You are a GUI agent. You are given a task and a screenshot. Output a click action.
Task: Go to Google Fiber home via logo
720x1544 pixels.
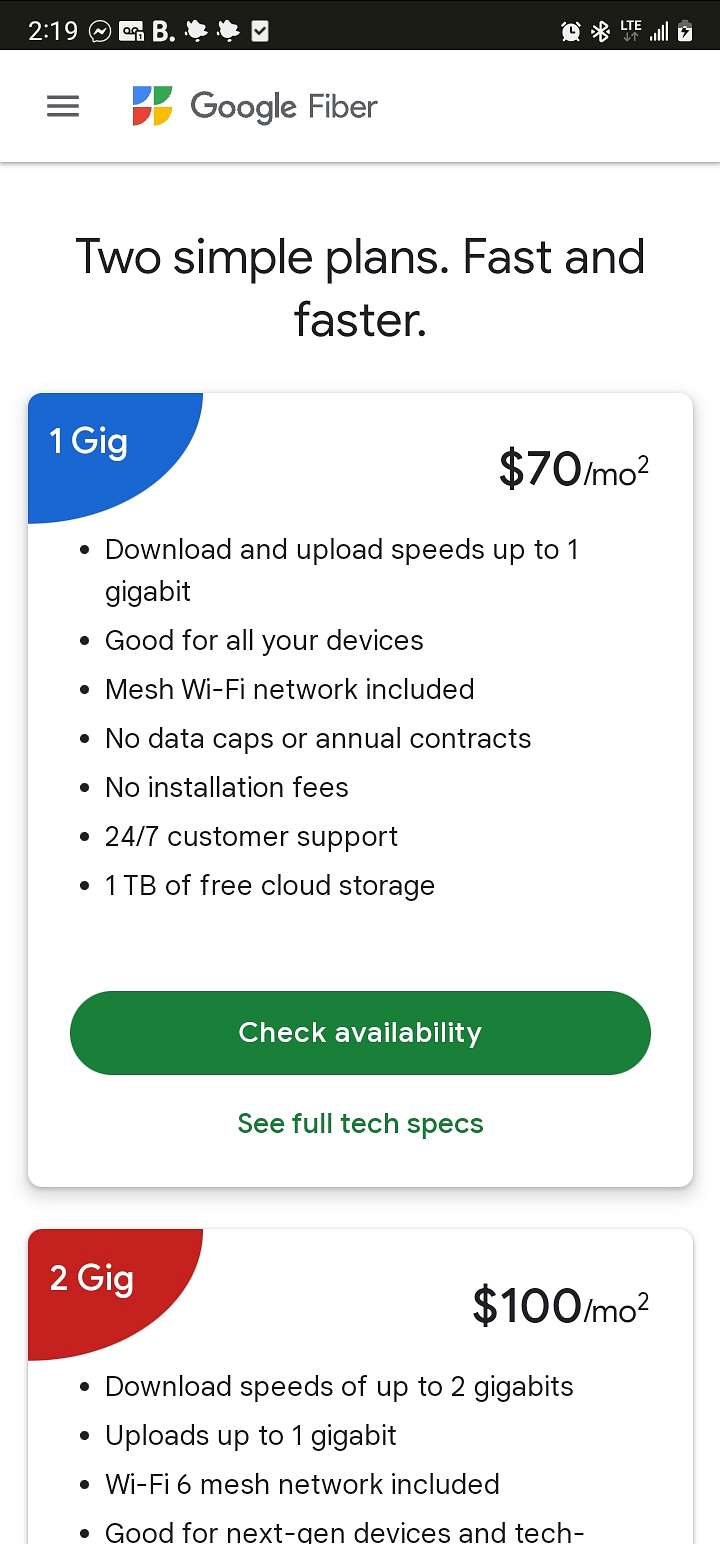point(255,106)
